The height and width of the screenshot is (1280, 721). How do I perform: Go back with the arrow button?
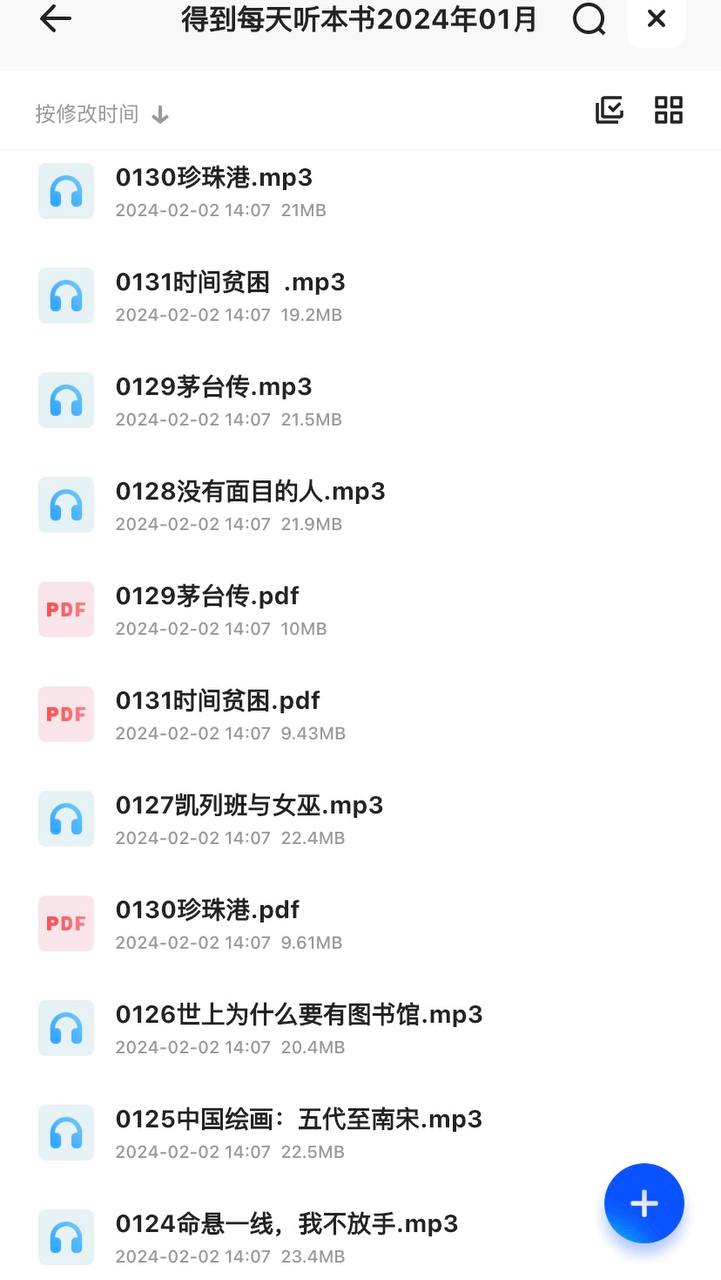[55, 19]
